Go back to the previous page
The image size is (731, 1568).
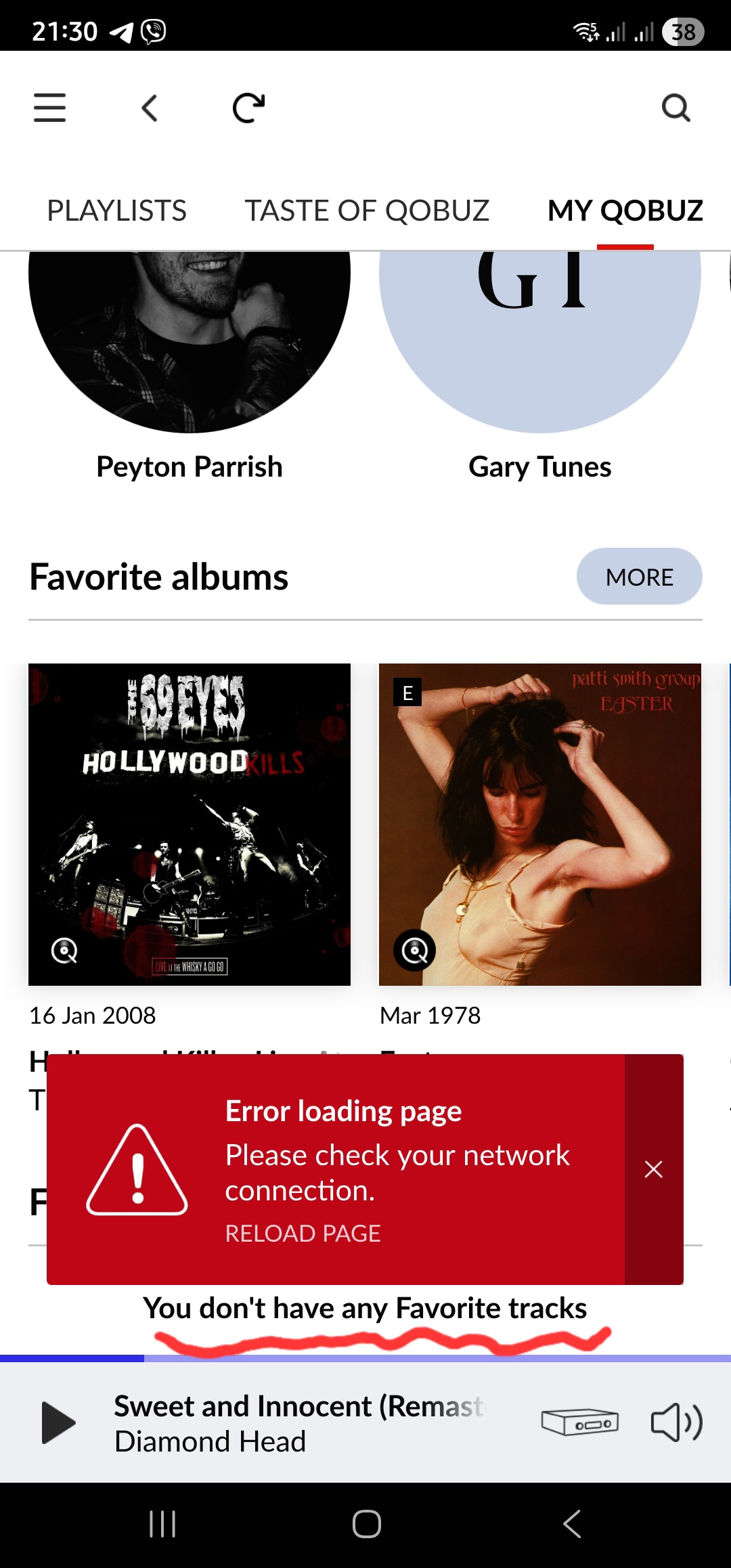[x=150, y=108]
